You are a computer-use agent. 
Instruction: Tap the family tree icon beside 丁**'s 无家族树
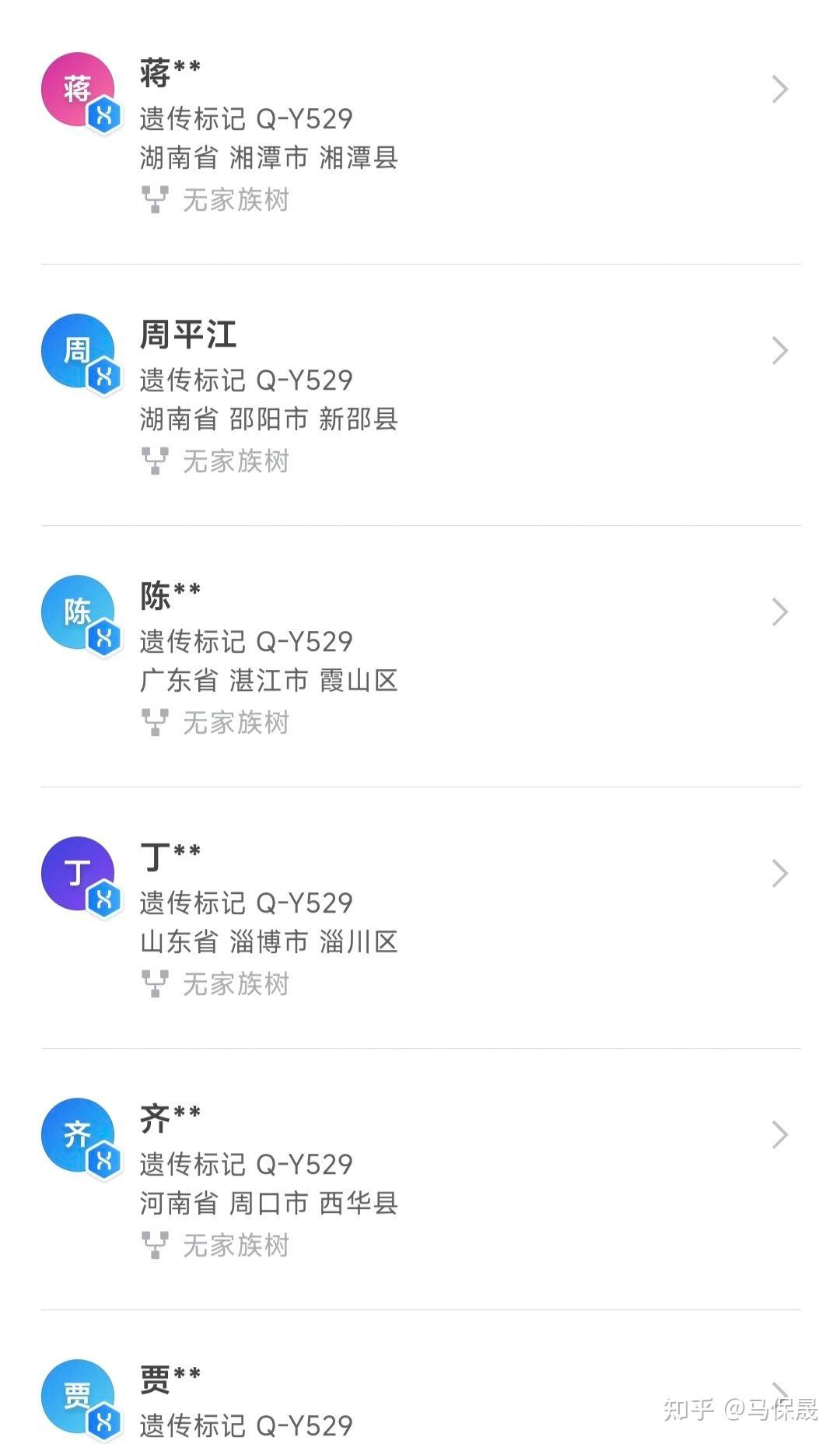(156, 983)
